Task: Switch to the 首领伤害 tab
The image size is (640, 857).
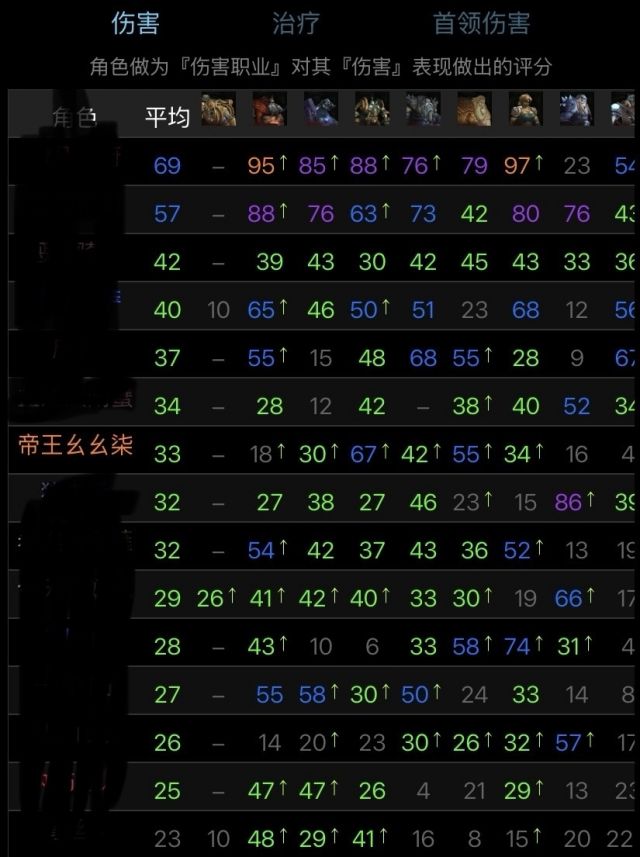Action: (x=481, y=22)
